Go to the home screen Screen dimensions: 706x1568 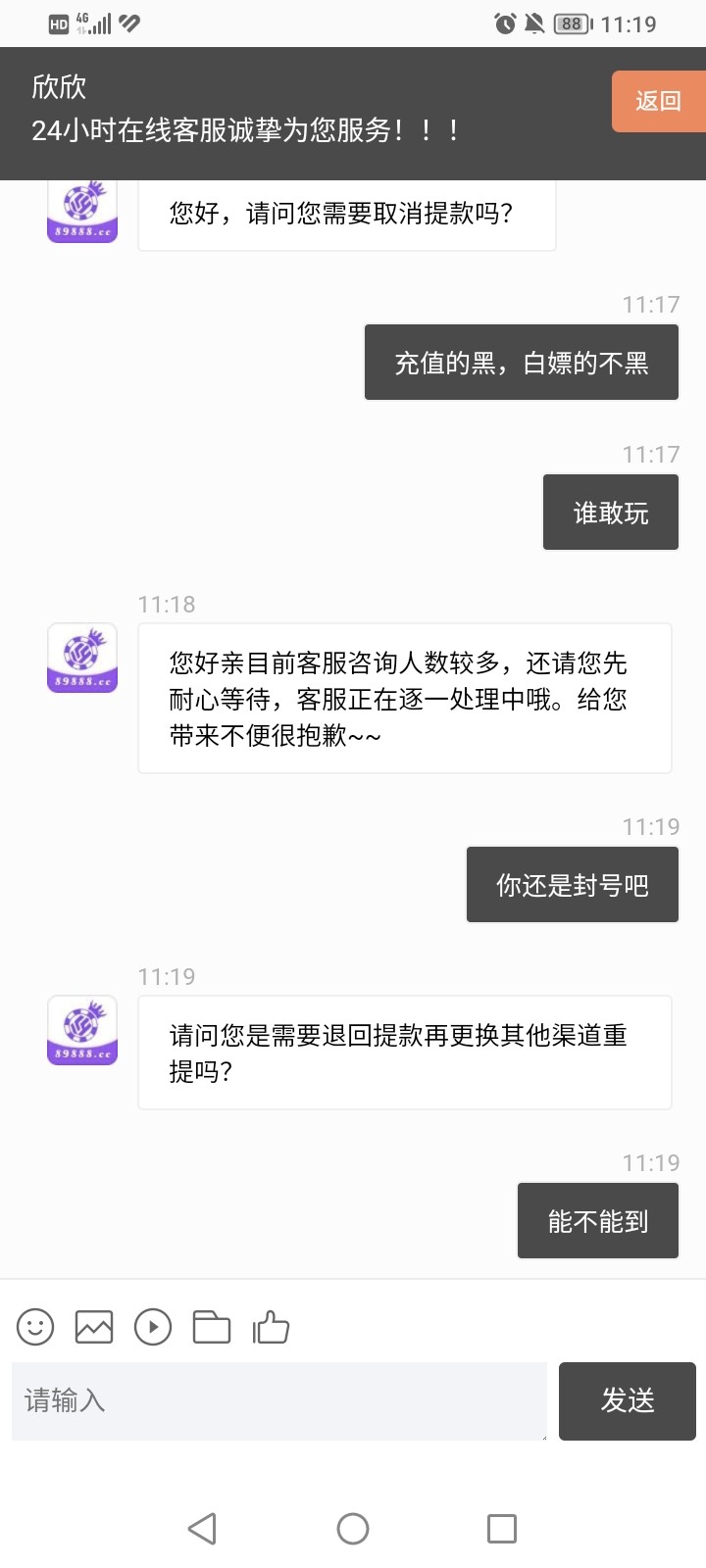point(353,1529)
